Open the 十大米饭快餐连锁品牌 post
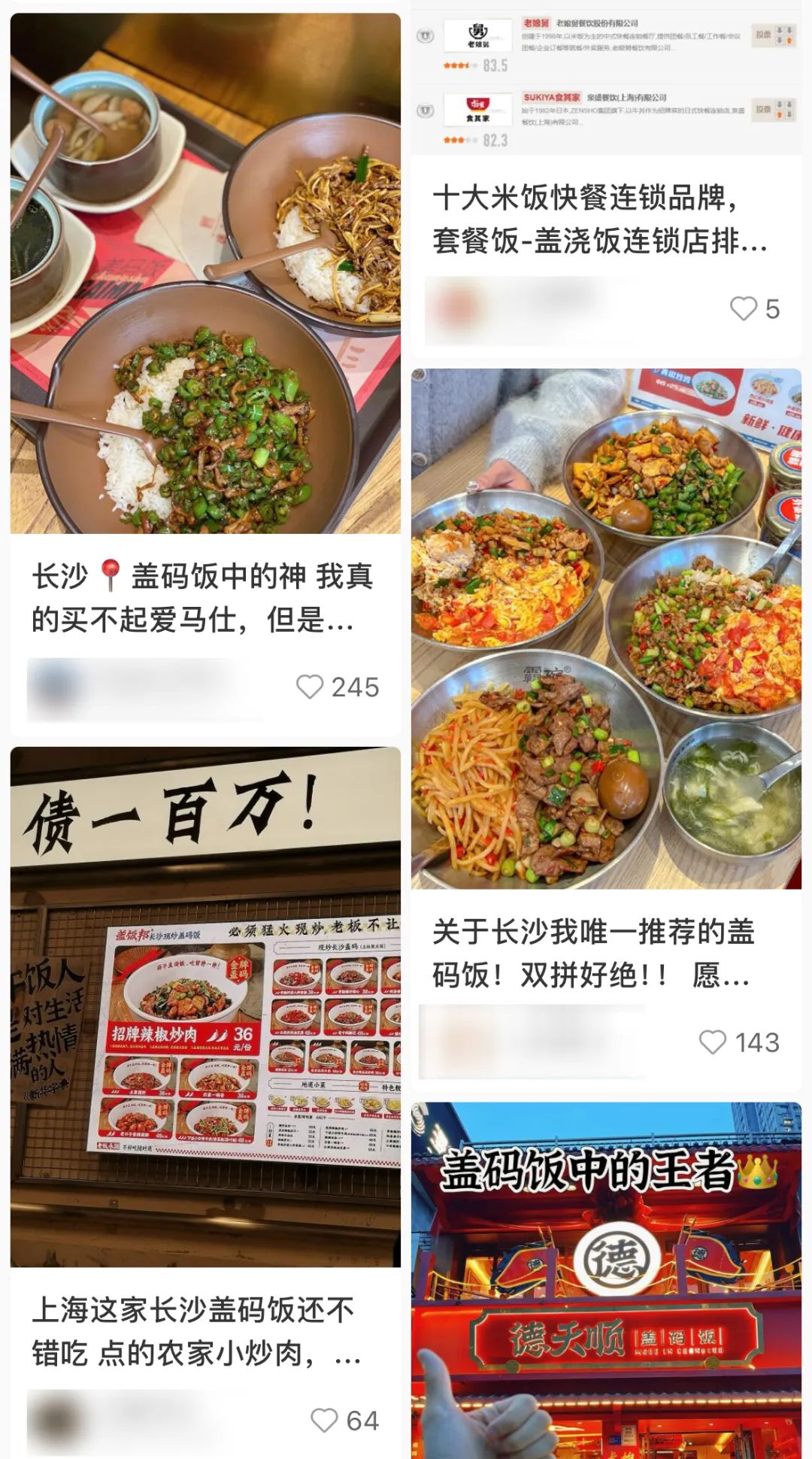812x1459 pixels. tap(599, 220)
